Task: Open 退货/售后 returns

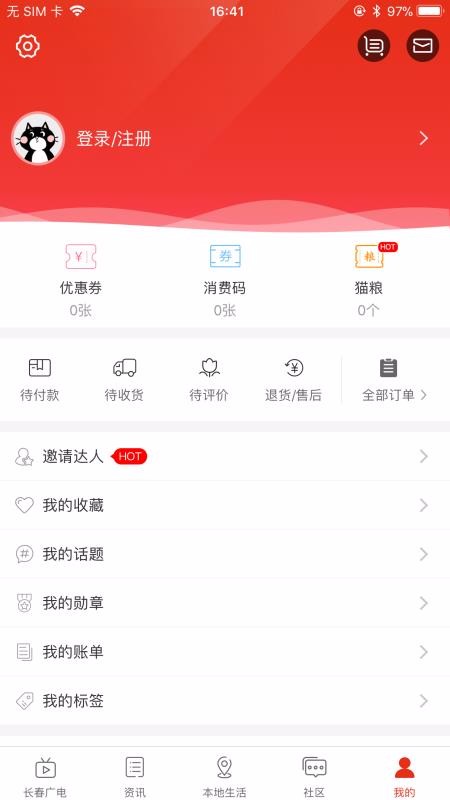Action: click(293, 380)
